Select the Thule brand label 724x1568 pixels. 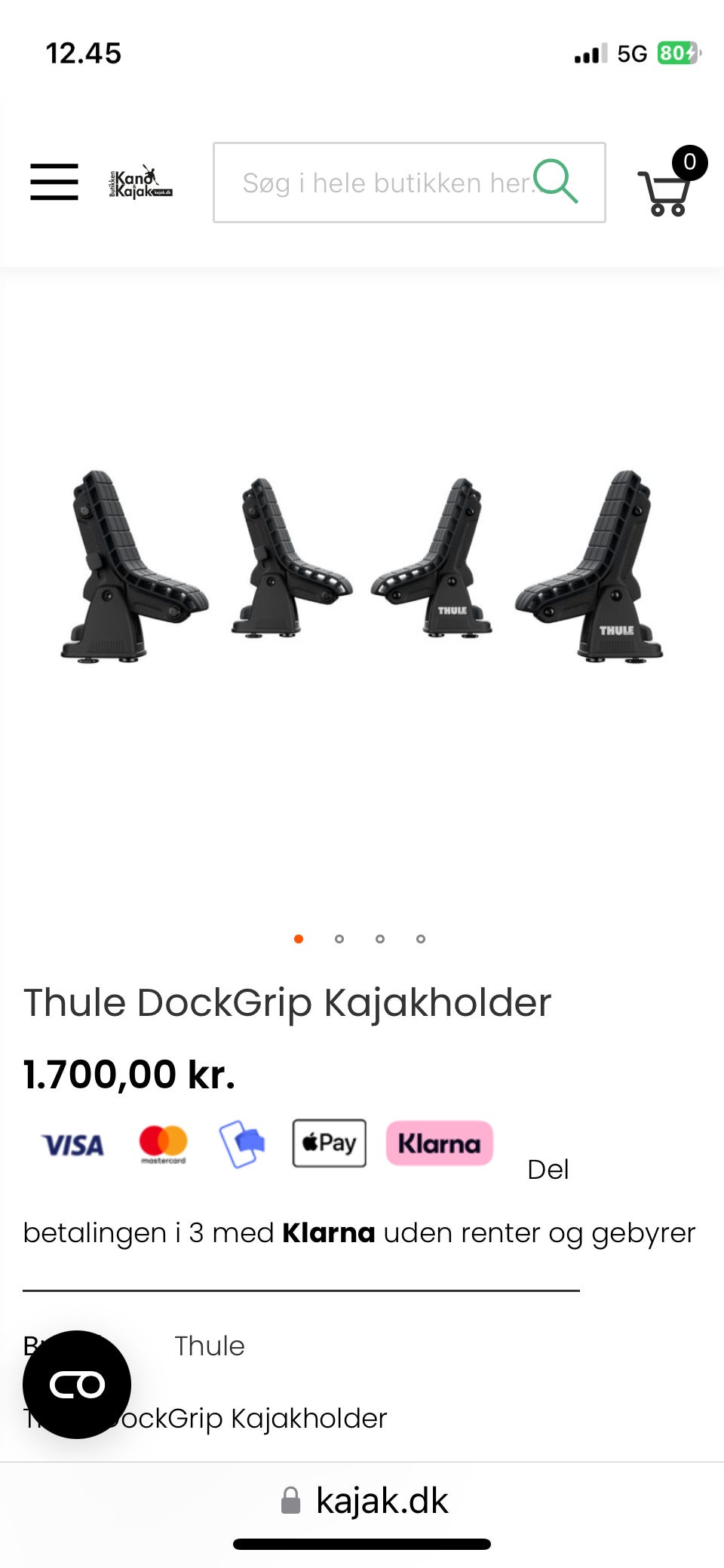[210, 1347]
